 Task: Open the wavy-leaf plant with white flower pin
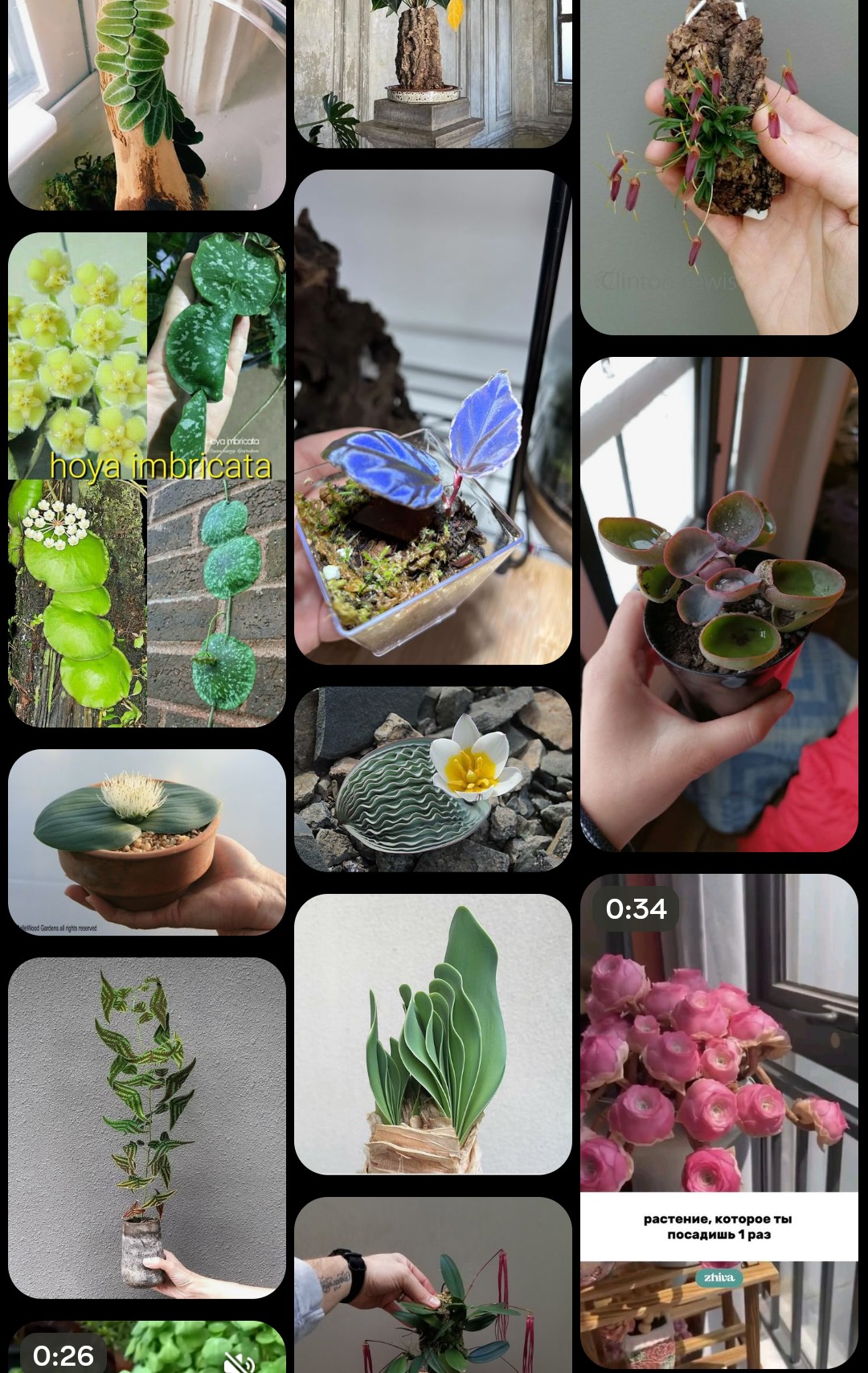tap(432, 778)
